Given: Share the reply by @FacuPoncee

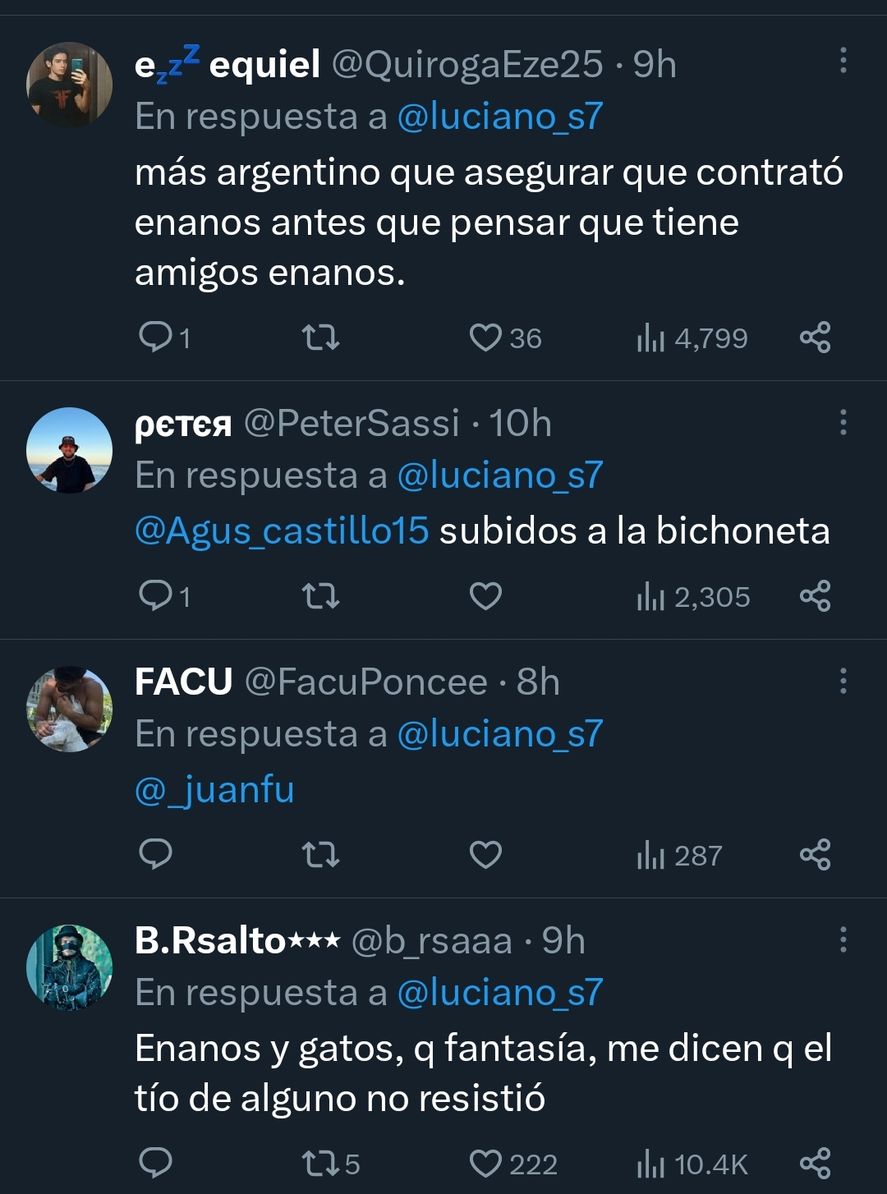Looking at the screenshot, I should [815, 856].
